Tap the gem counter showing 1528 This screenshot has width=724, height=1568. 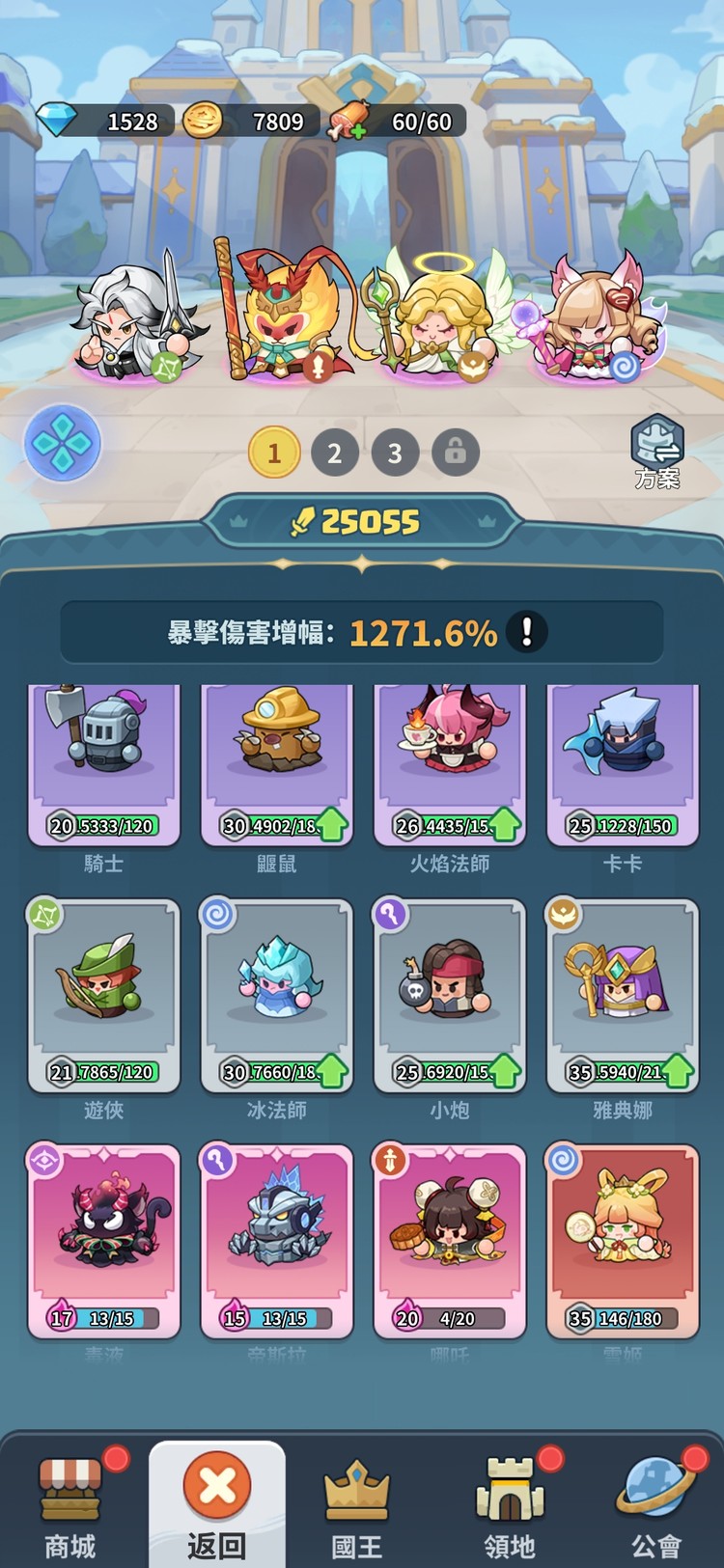tap(106, 122)
